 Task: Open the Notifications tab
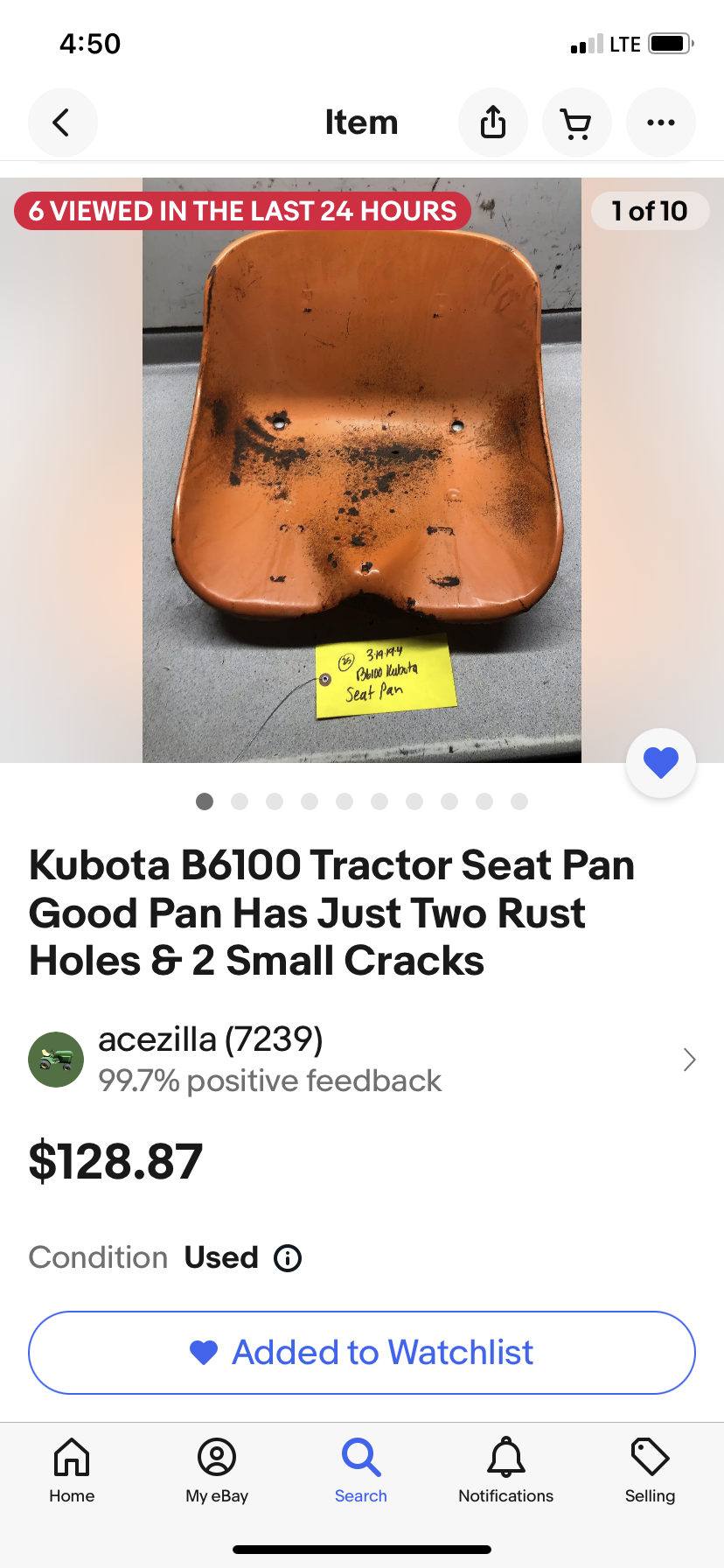point(505,1471)
